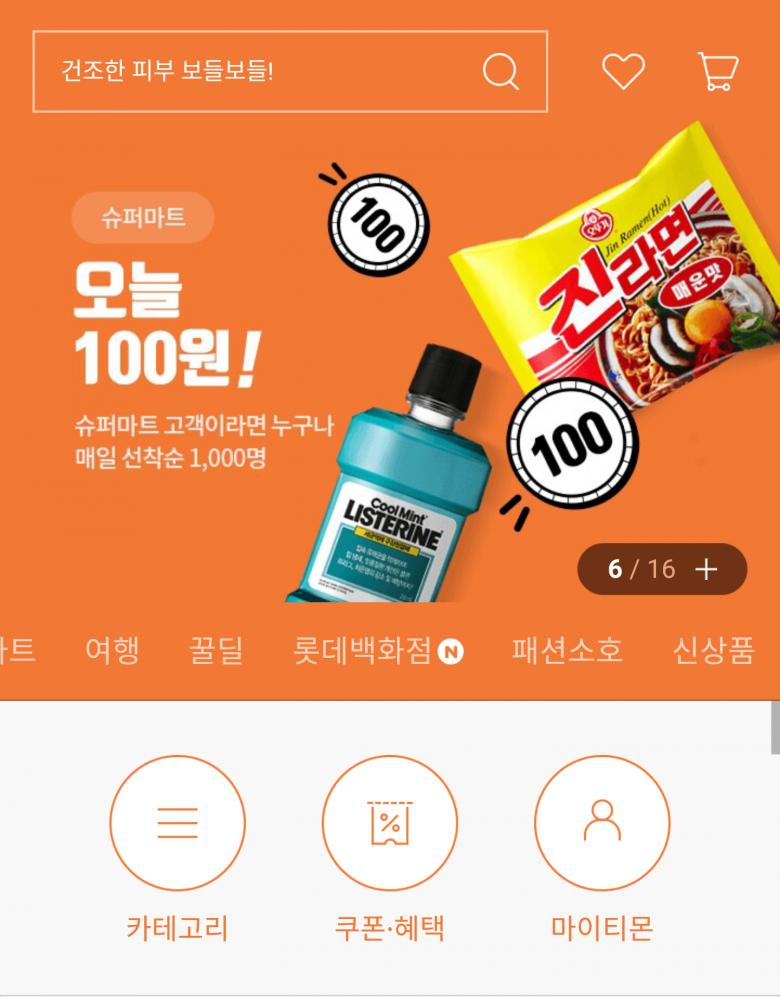Go to the 패션소호 tab
This screenshot has width=780, height=997.
(567, 651)
